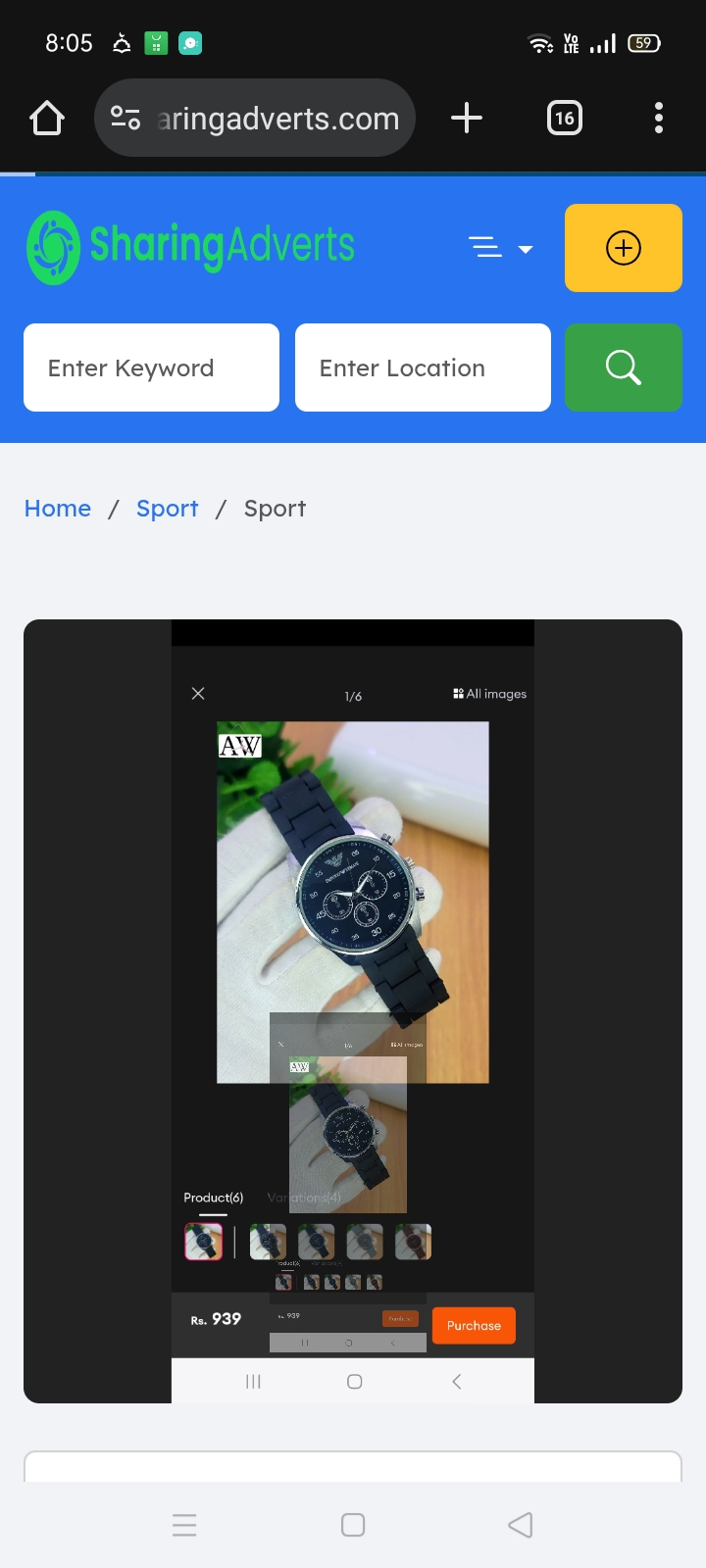This screenshot has height=1568, width=706.
Task: Follow the Home breadcrumb link
Action: tap(58, 509)
